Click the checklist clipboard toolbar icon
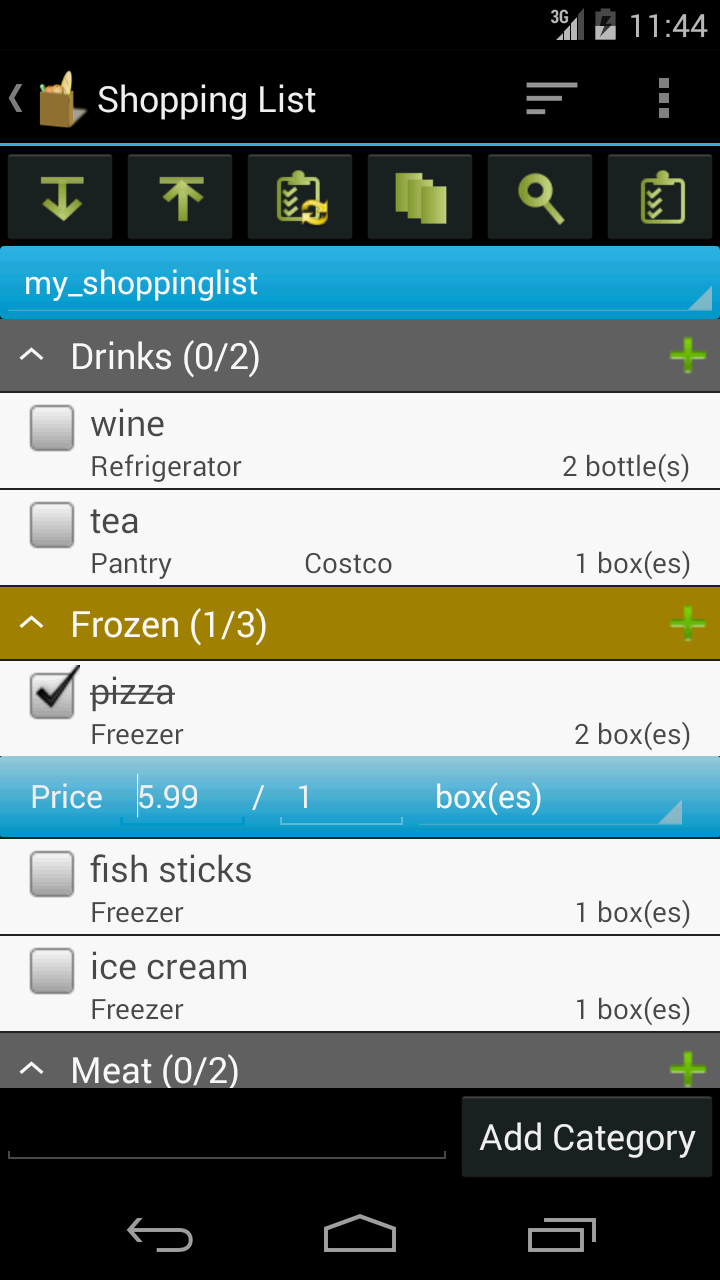 tap(660, 196)
